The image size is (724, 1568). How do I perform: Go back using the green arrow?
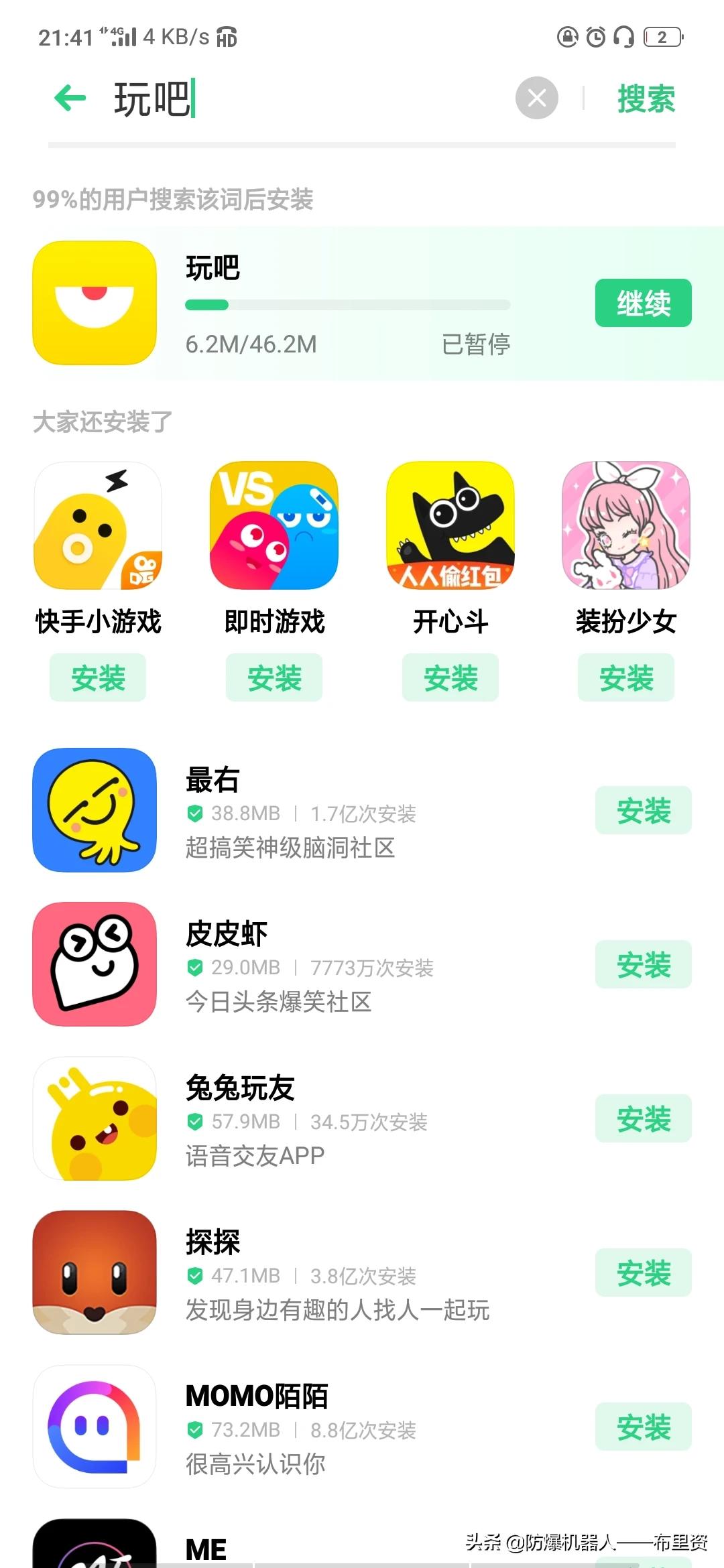[x=70, y=99]
